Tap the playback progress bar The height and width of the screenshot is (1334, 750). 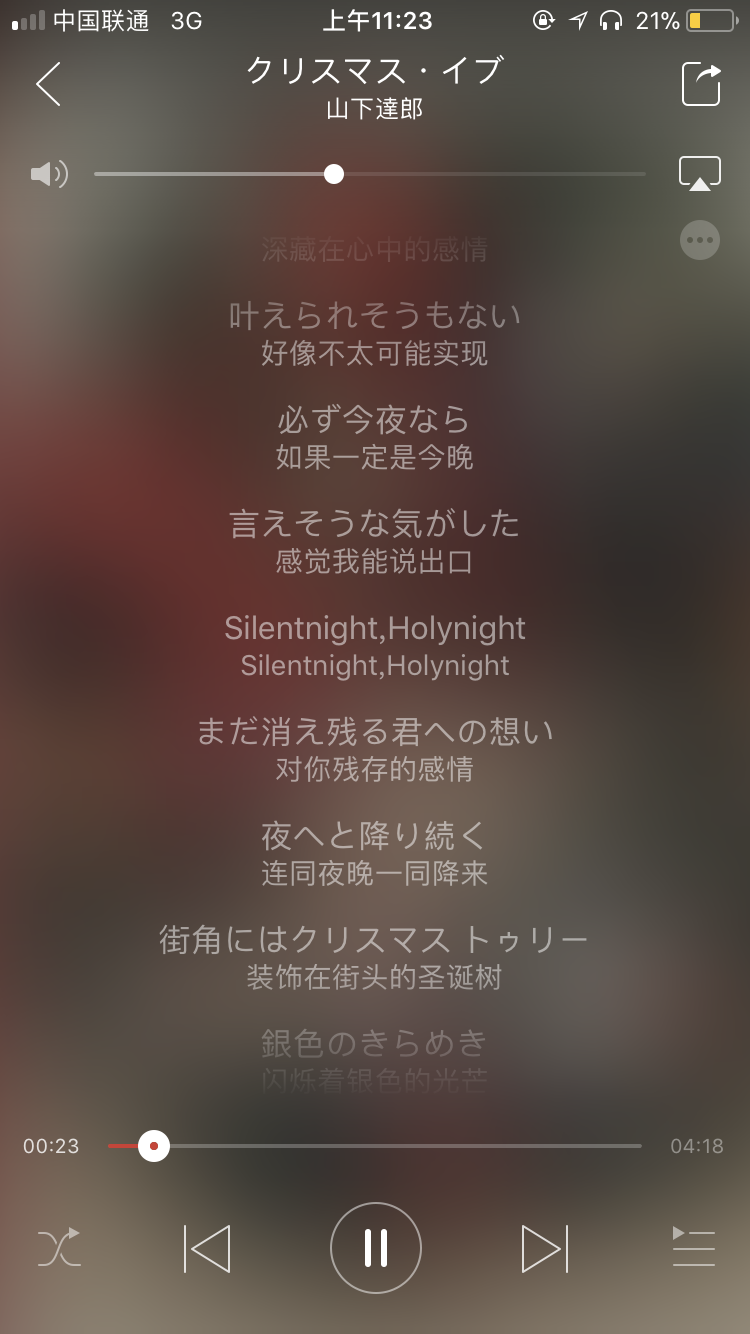pos(400,1146)
